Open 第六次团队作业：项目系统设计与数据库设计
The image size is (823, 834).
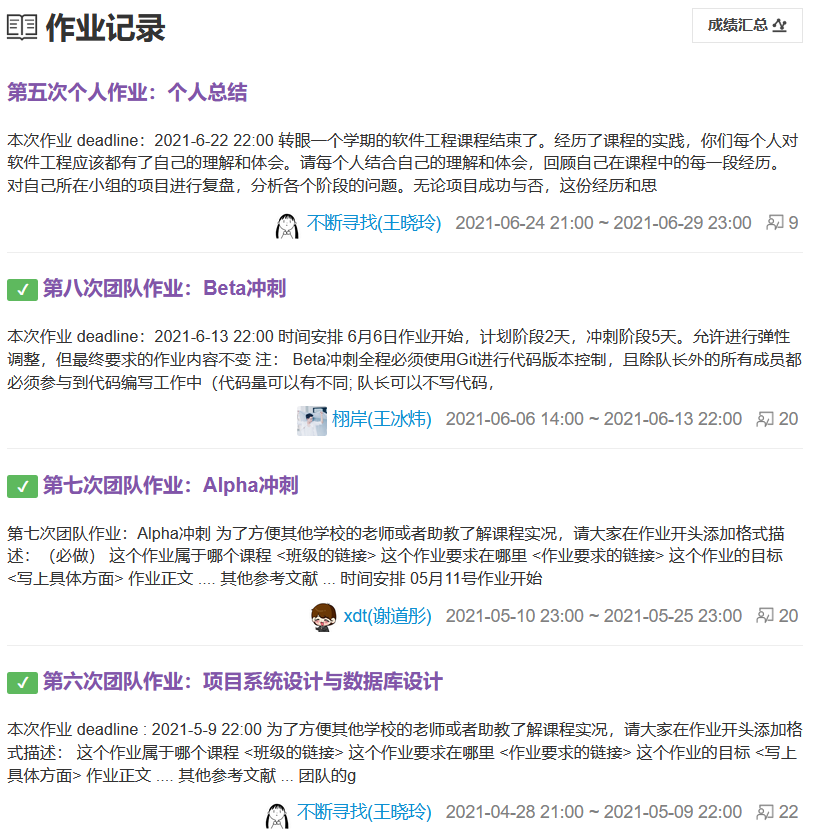[x=242, y=682]
